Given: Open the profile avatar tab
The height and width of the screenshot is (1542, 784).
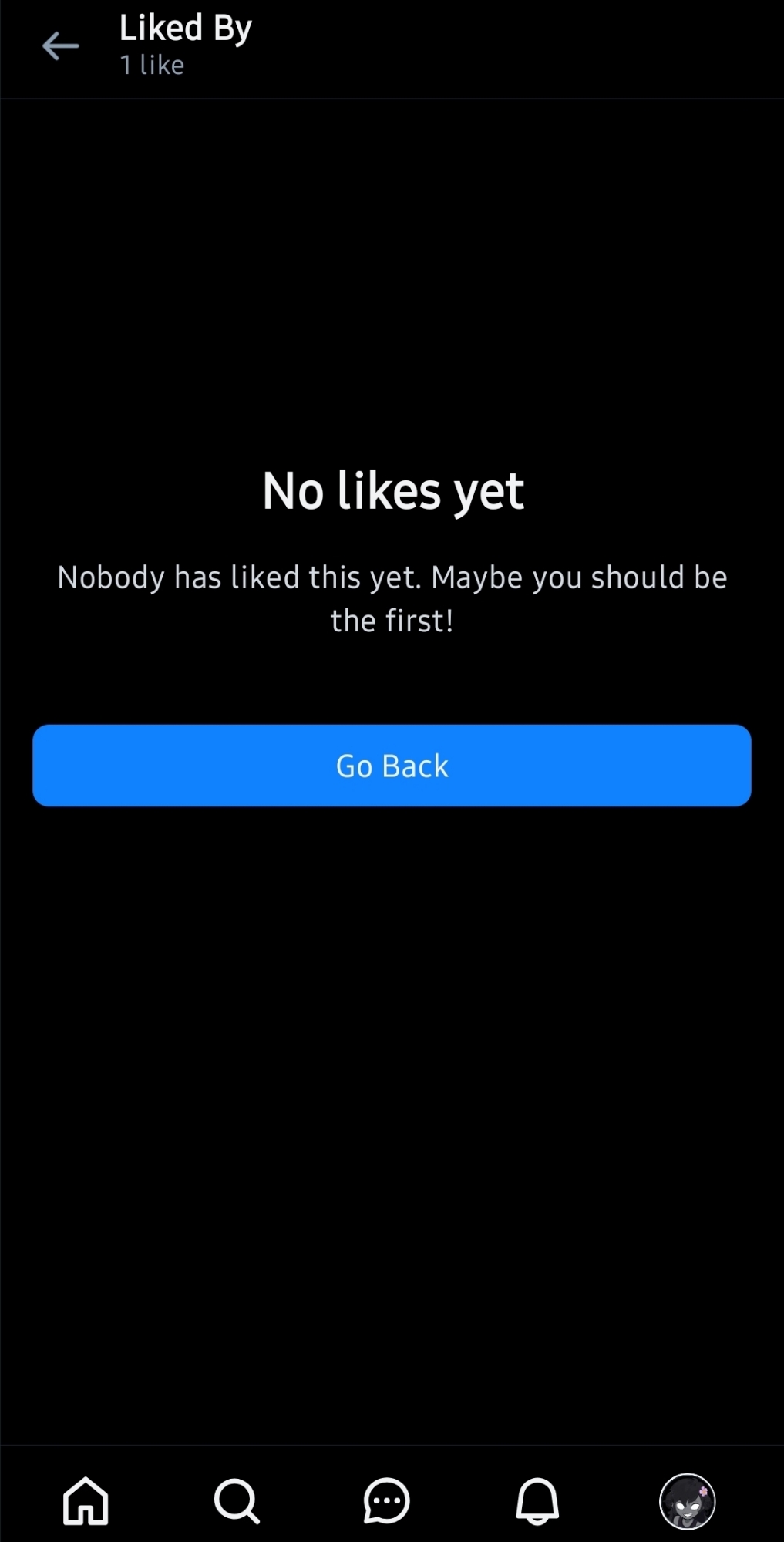Looking at the screenshot, I should pos(688,1500).
